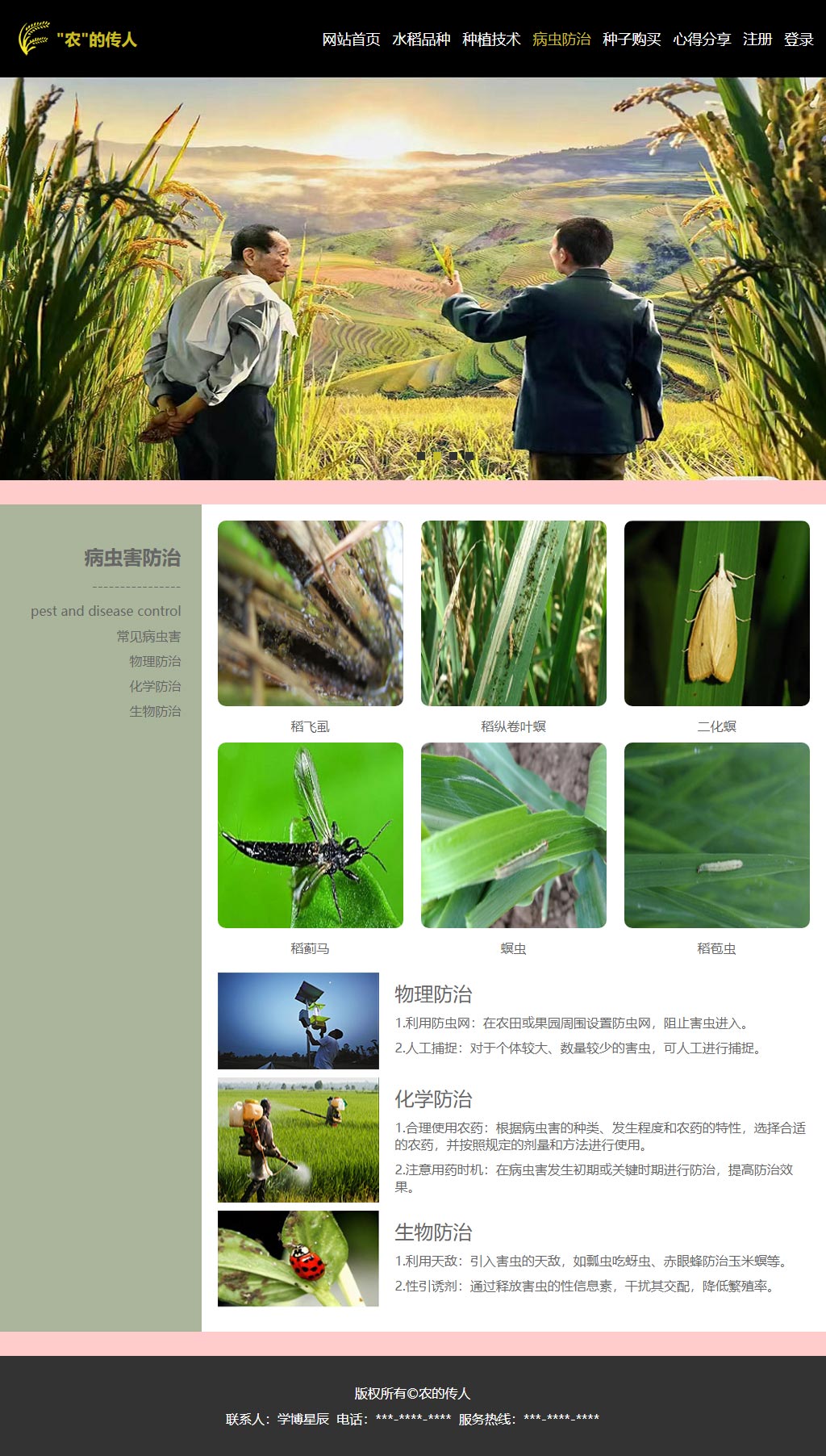Screen dimensions: 826x1456
Task: Open the 螟虫 image tile
Action: [514, 835]
